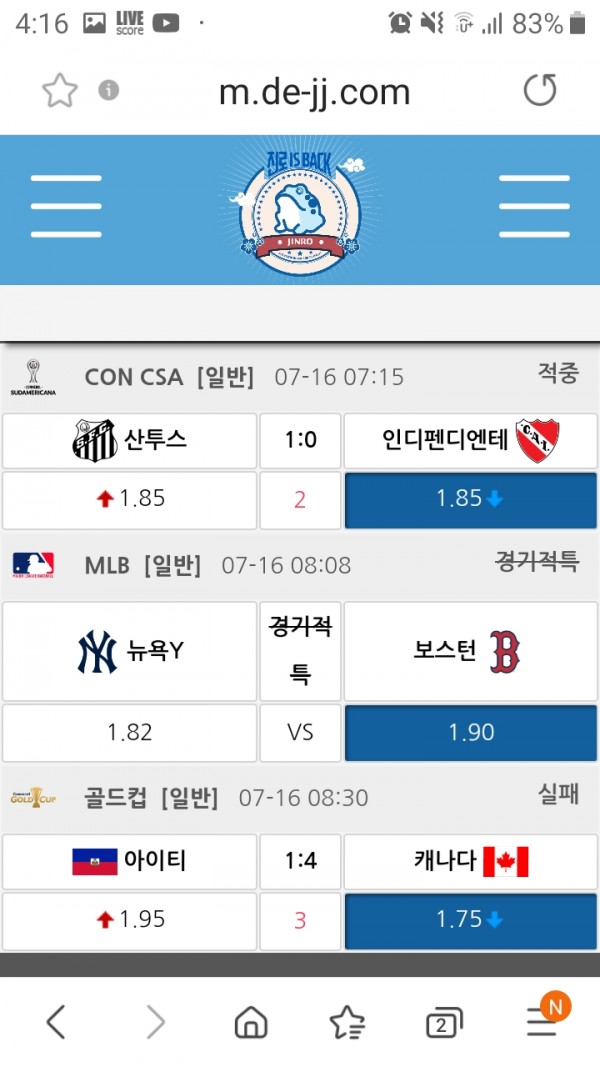The width and height of the screenshot is (600, 1067).
Task: Select 보스턴 odds 1.90
Action: tap(471, 732)
